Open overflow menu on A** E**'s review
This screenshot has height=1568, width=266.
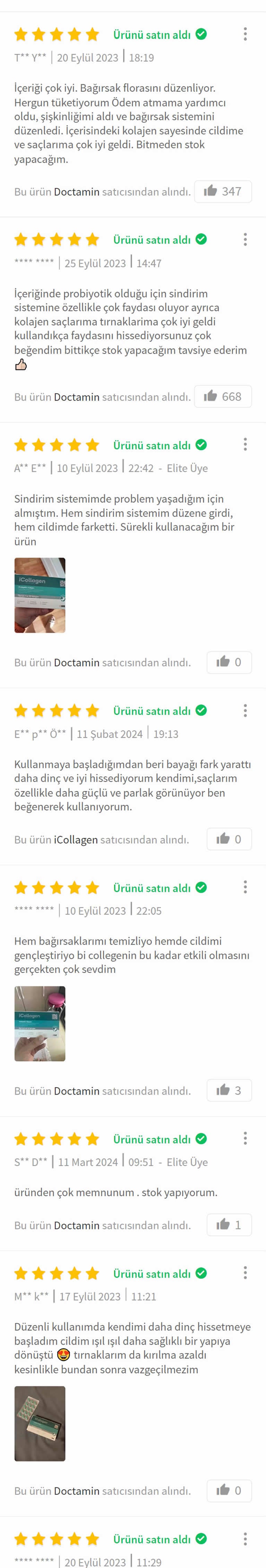coord(245,444)
